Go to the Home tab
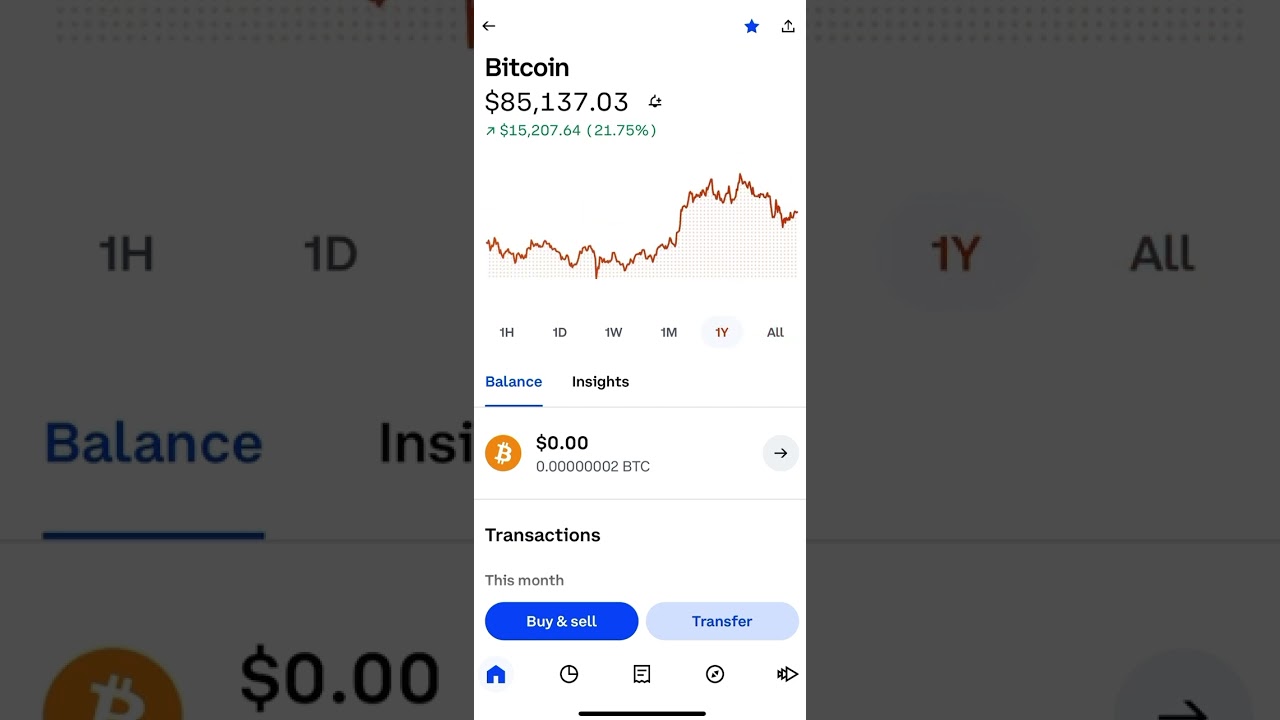The height and width of the screenshot is (720, 1280). (496, 674)
